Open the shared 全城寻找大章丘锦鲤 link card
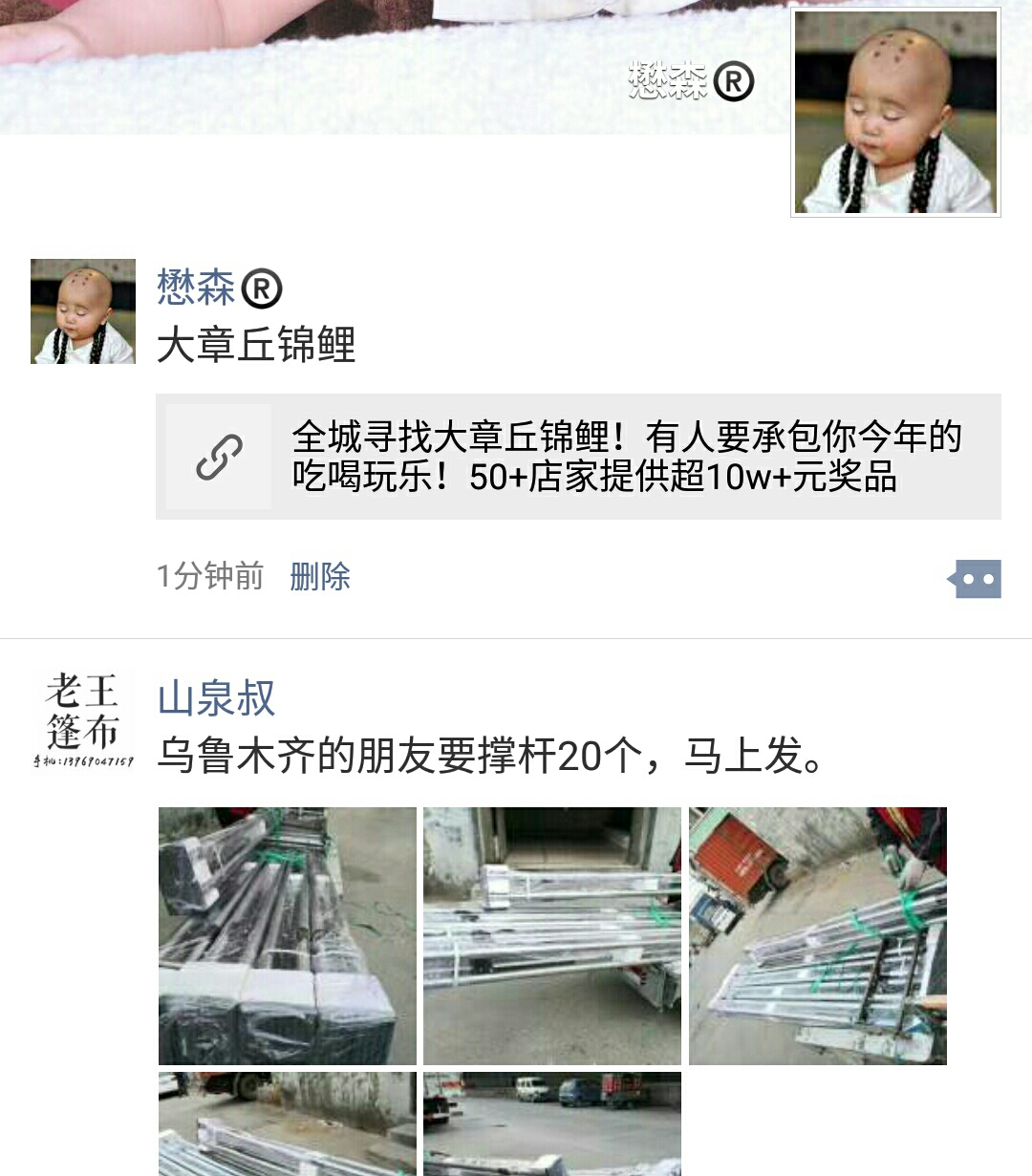Image resolution: width=1032 pixels, height=1176 pixels. 578,457
